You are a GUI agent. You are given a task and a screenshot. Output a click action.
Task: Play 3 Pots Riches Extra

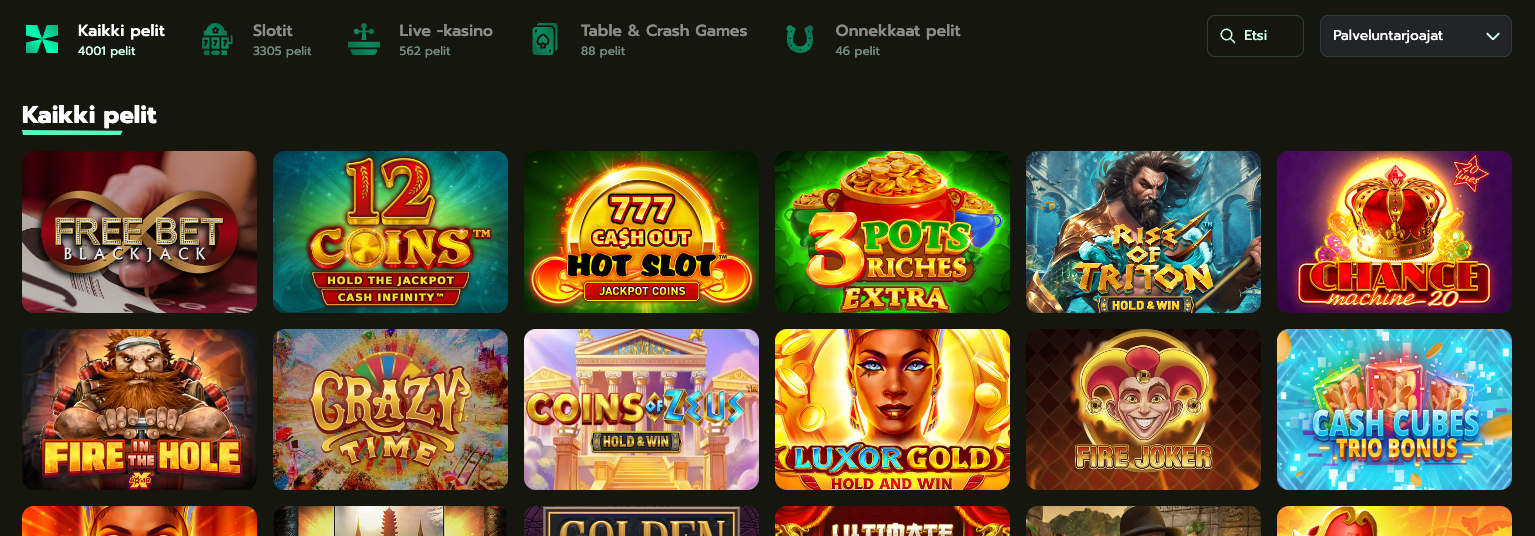tap(892, 232)
